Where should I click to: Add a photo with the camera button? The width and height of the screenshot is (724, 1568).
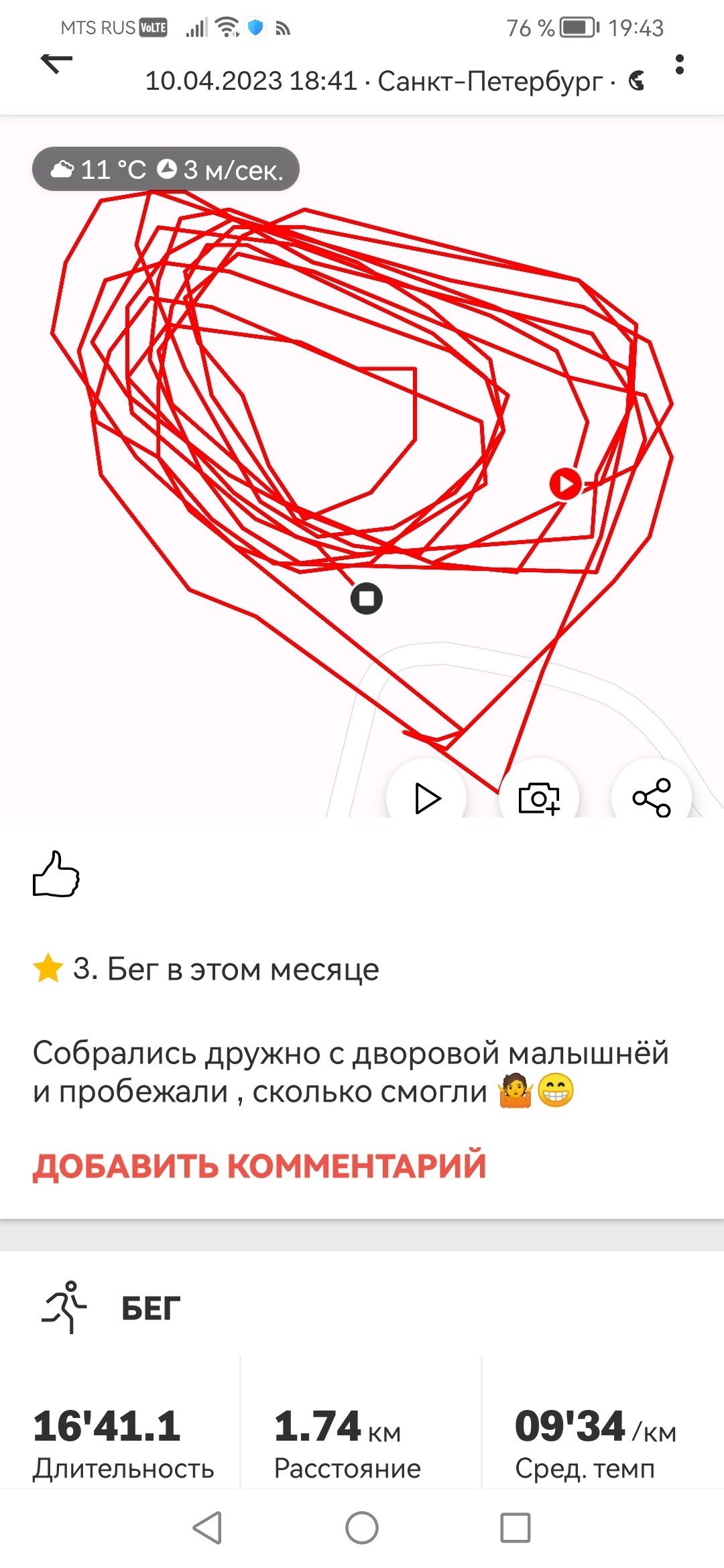click(x=539, y=797)
